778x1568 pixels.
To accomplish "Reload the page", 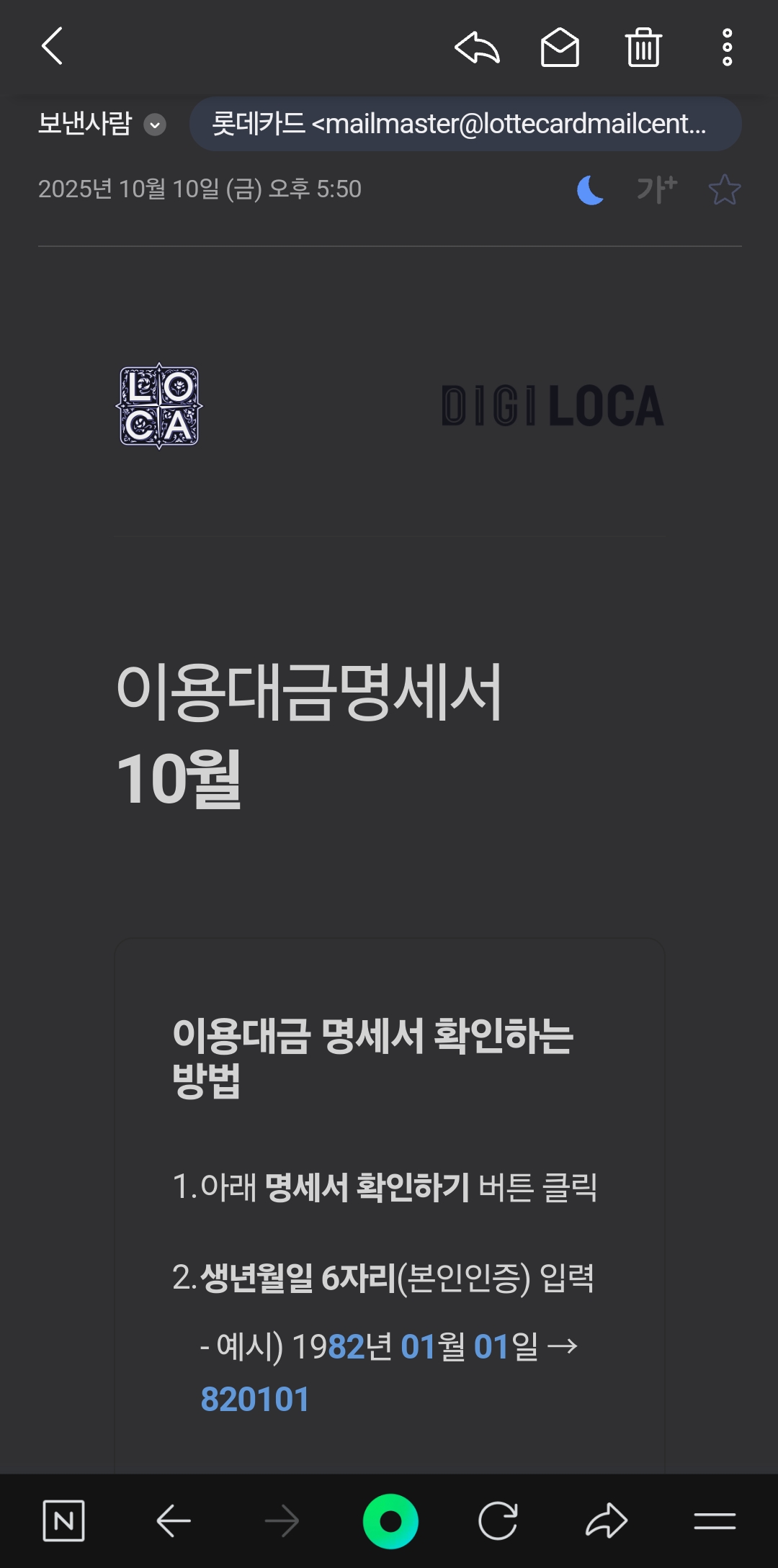I will click(x=498, y=1521).
